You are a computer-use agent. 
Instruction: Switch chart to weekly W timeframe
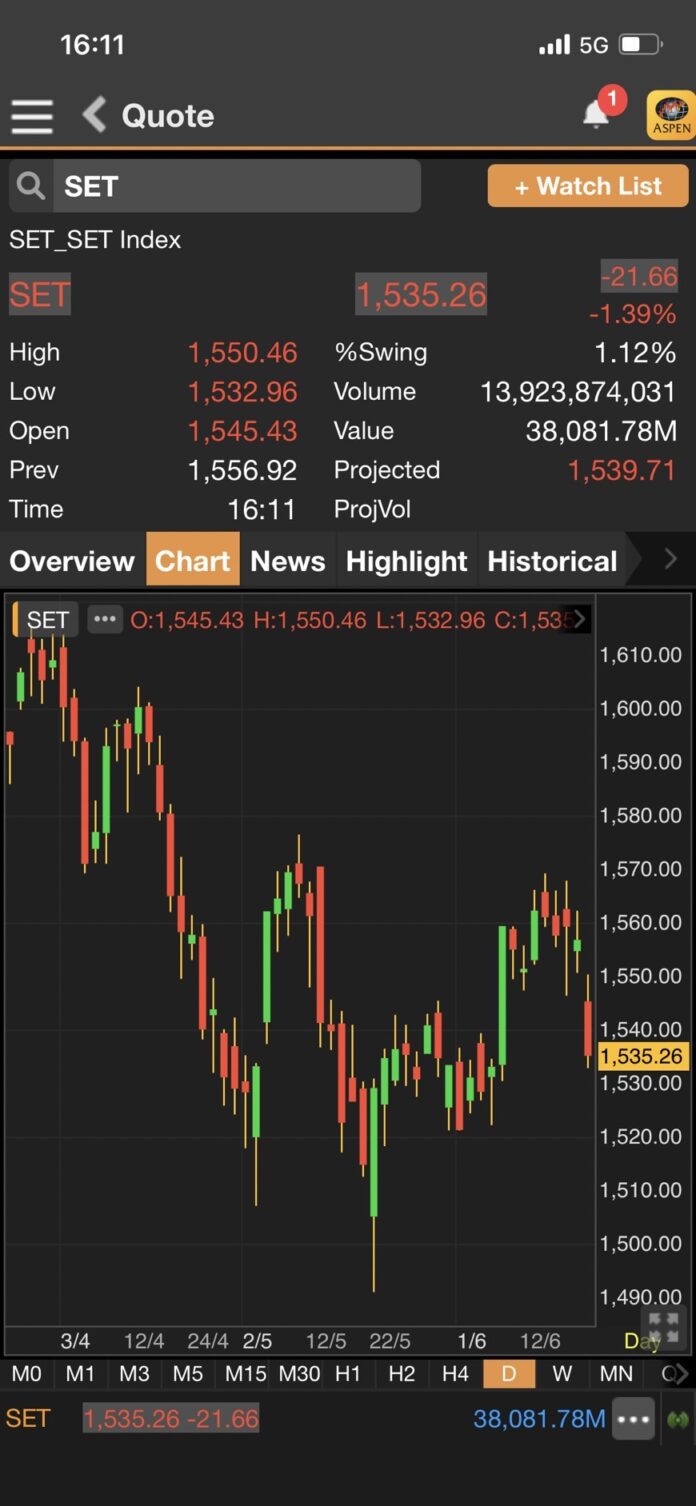[562, 1373]
